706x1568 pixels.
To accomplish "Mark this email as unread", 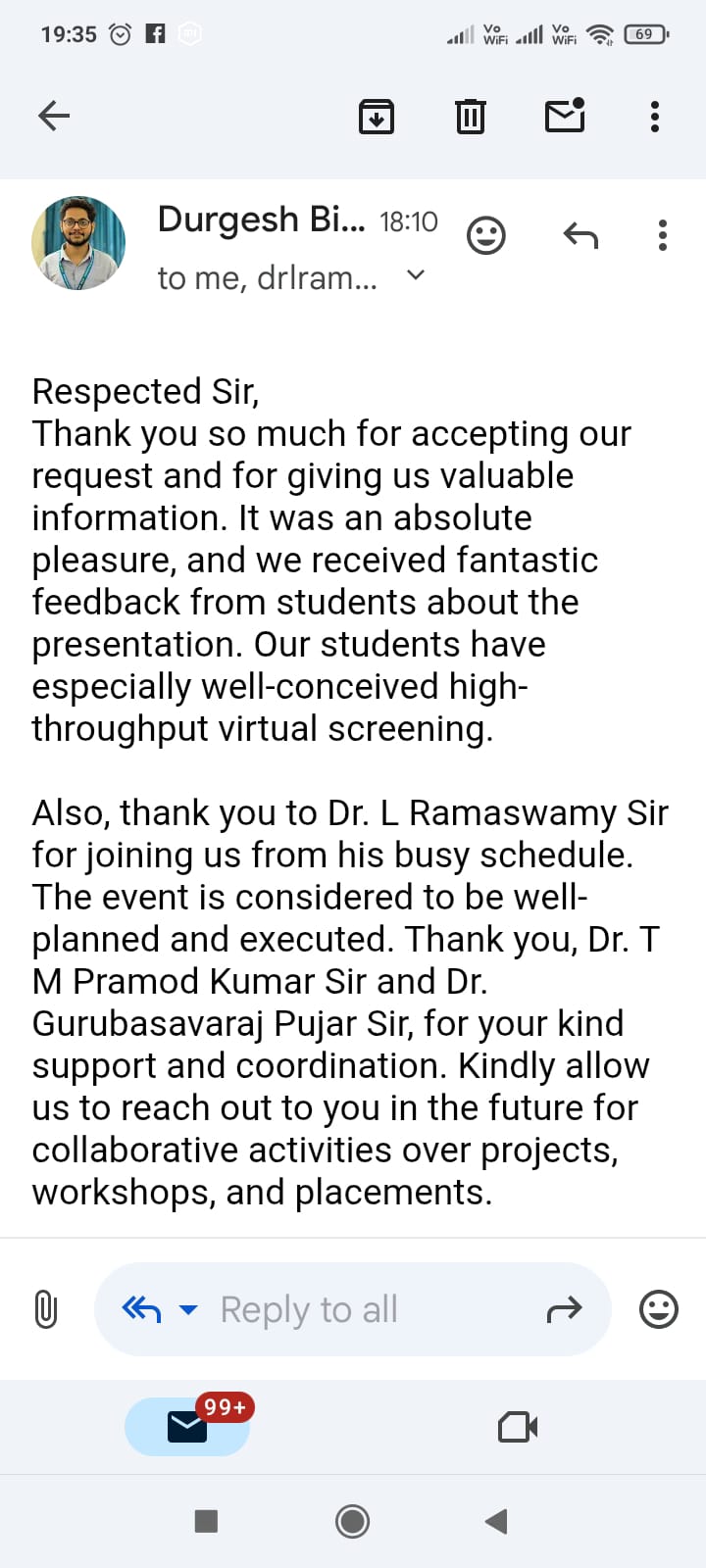I will point(565,117).
